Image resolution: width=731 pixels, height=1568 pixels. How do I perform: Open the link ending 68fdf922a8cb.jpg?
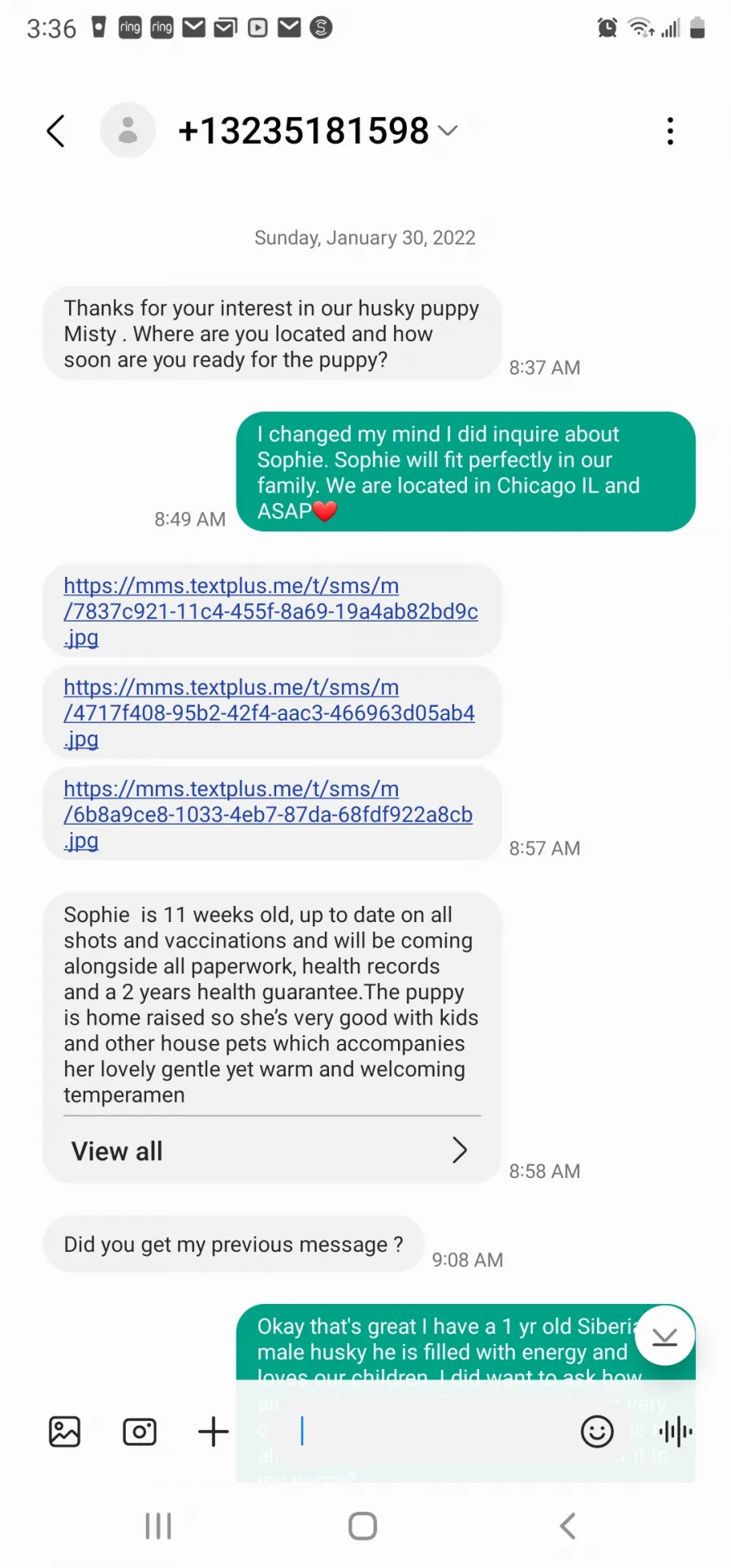click(268, 815)
